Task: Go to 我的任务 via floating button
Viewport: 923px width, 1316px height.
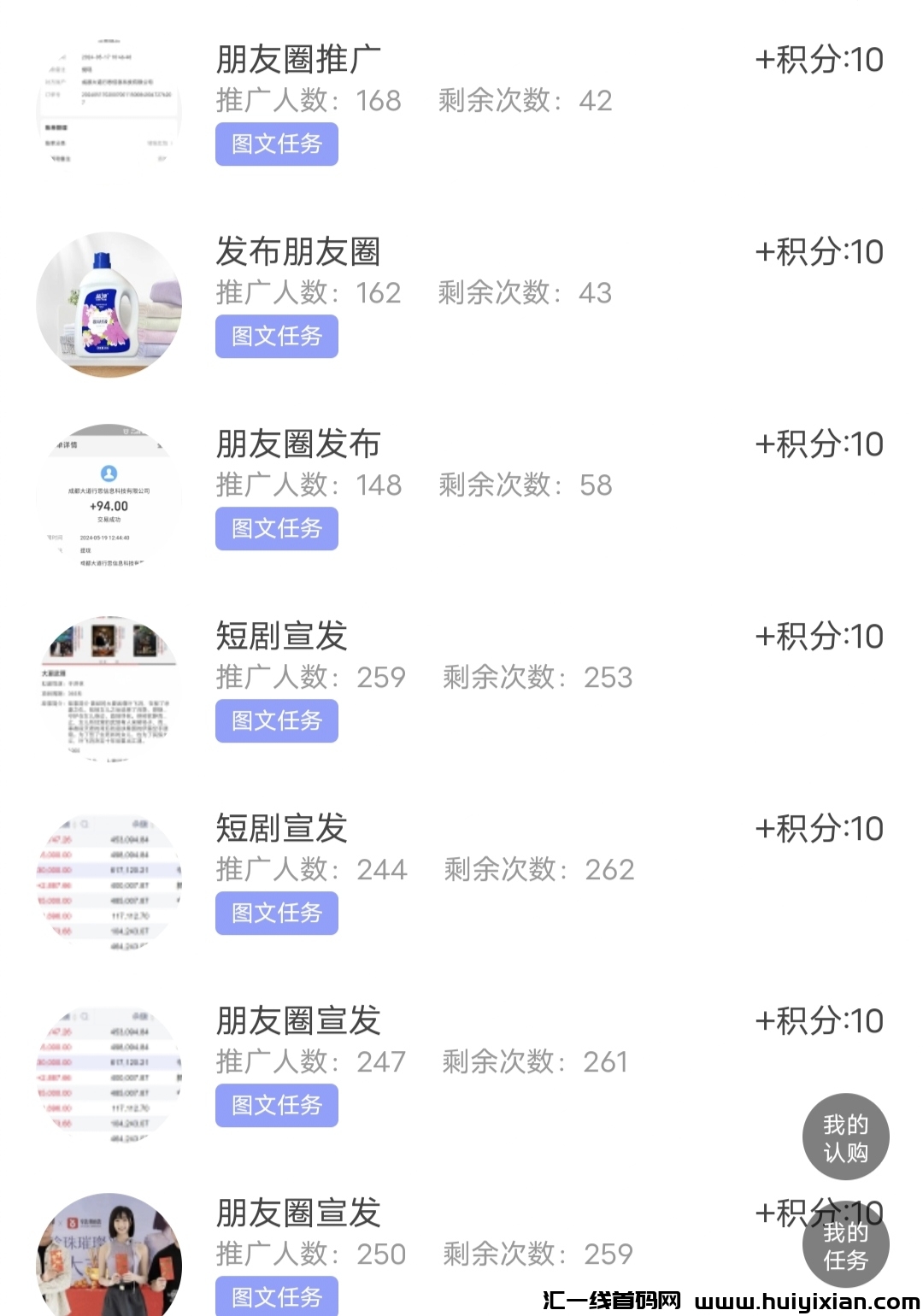Action: coord(845,1246)
